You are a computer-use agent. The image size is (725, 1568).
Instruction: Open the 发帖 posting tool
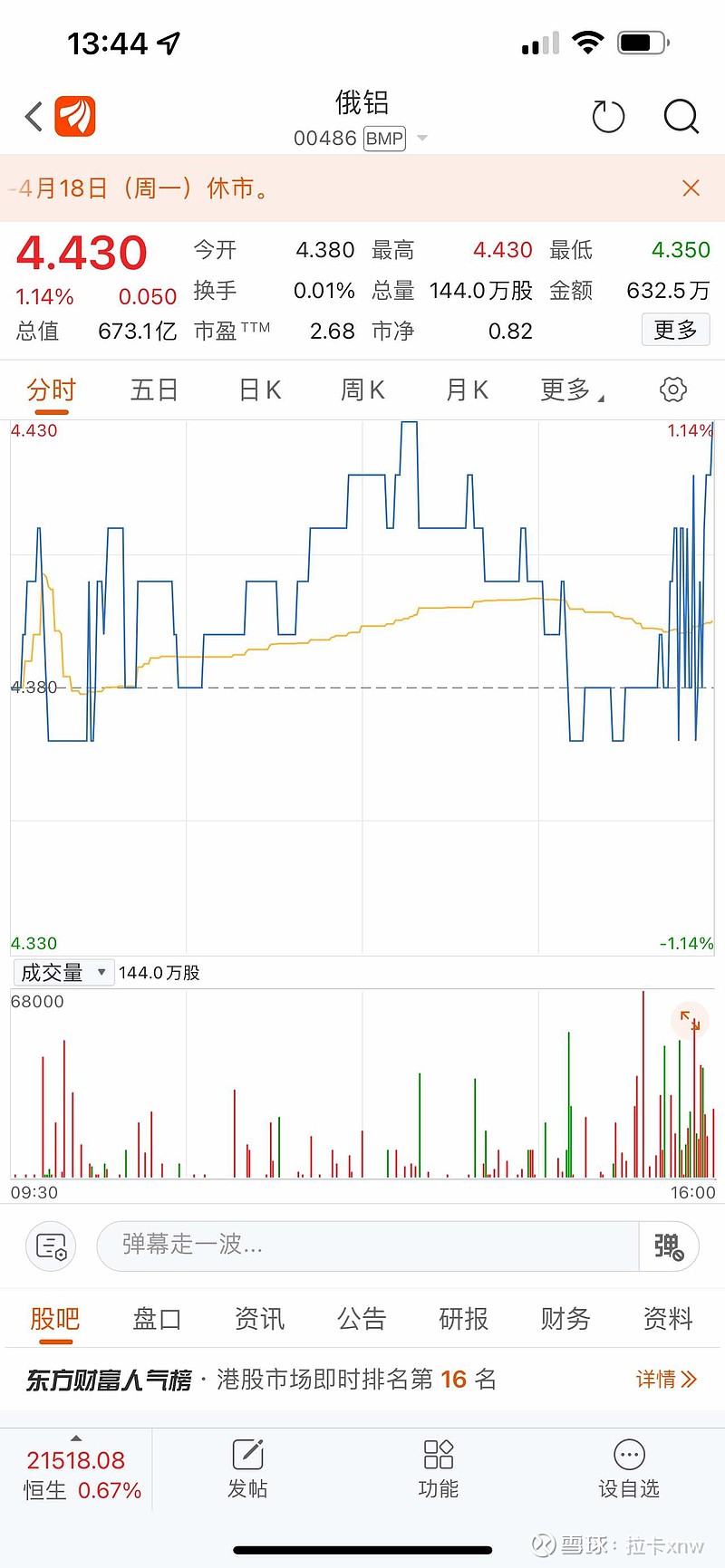coord(247,1467)
